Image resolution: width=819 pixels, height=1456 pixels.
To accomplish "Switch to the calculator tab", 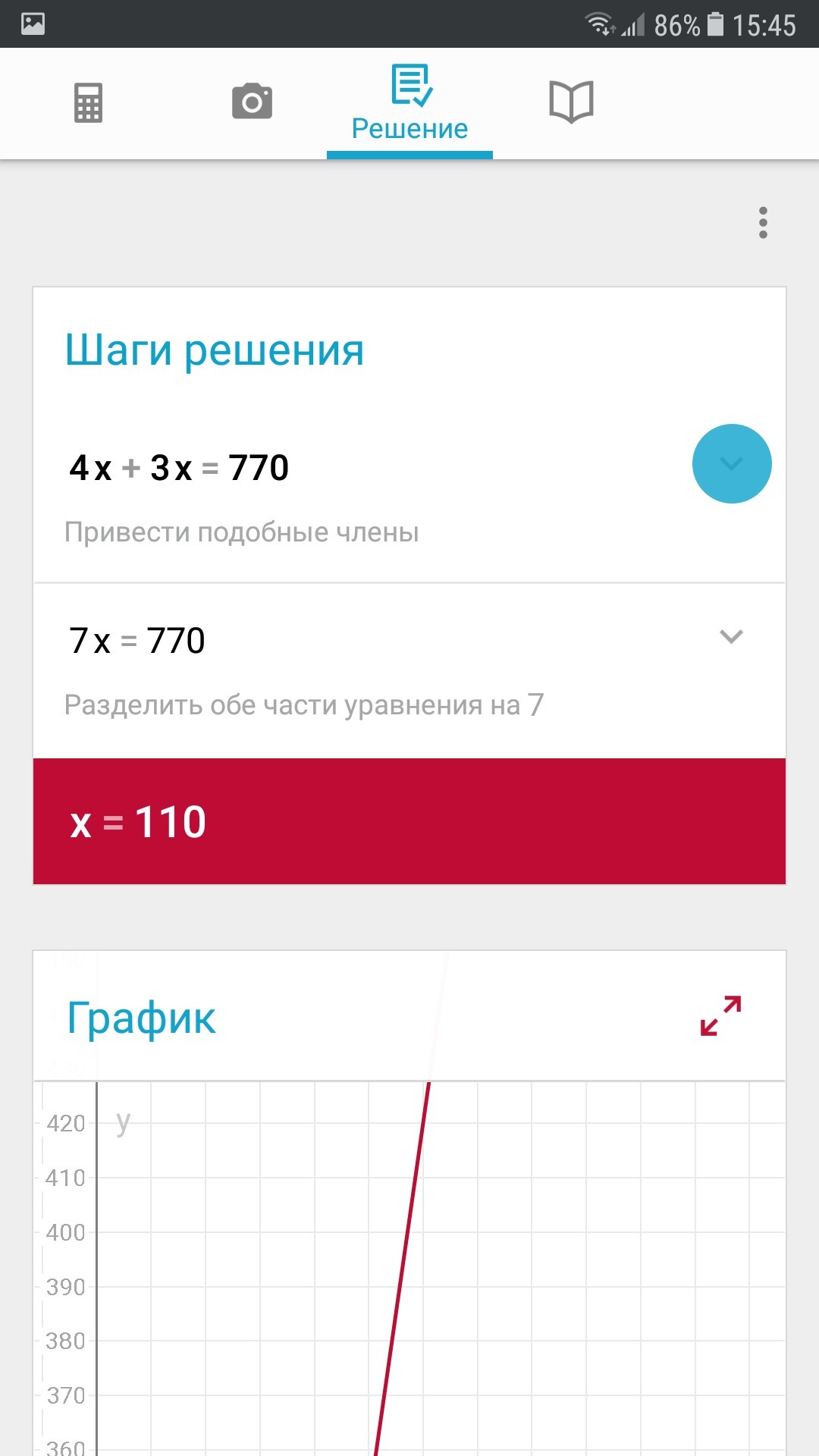I will click(88, 103).
